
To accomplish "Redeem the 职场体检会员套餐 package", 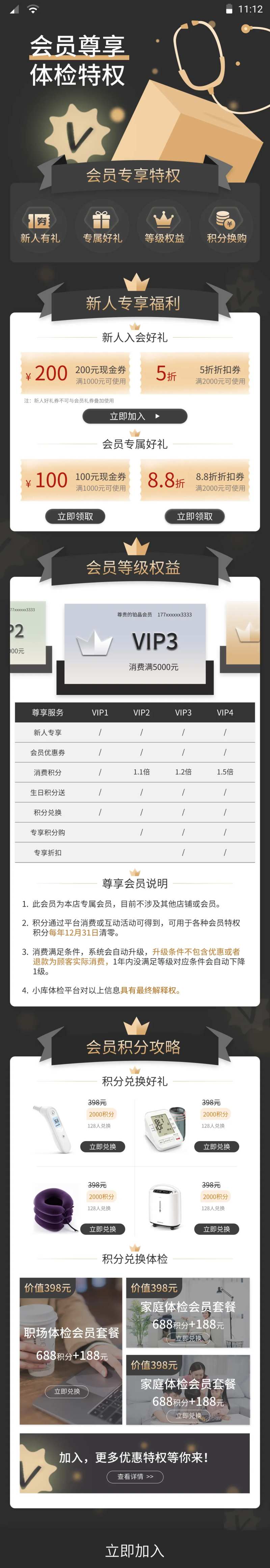I will 67,1391.
